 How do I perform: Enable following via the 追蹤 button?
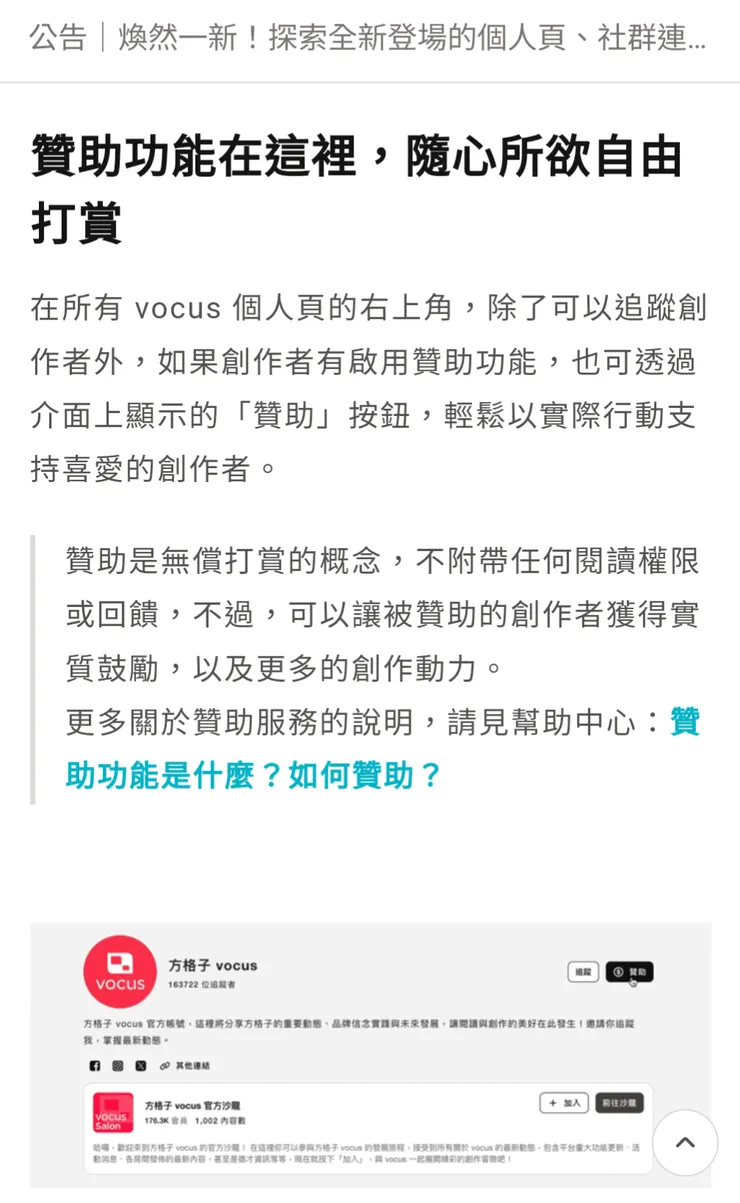point(582,972)
